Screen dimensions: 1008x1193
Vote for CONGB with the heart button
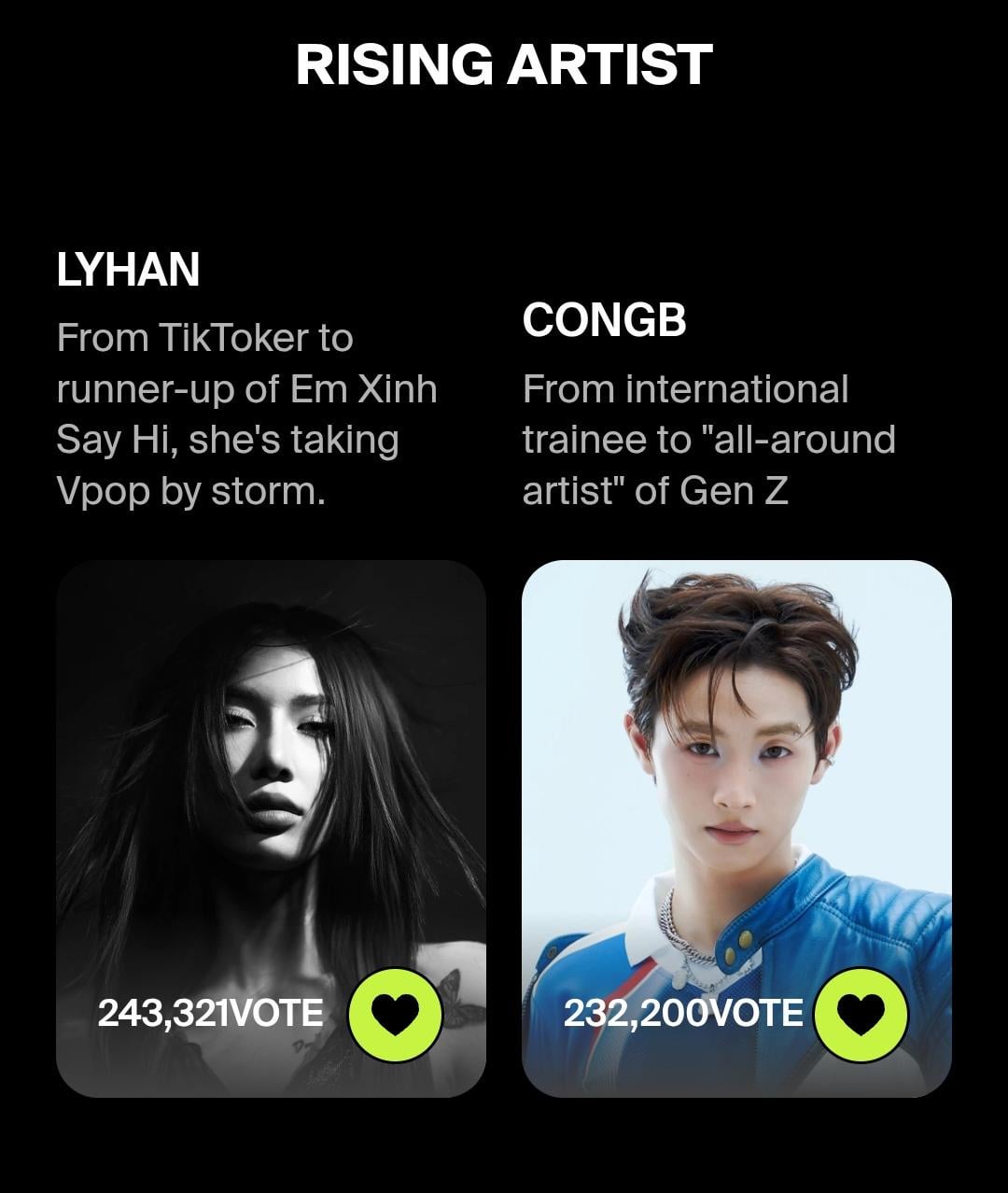click(861, 1014)
